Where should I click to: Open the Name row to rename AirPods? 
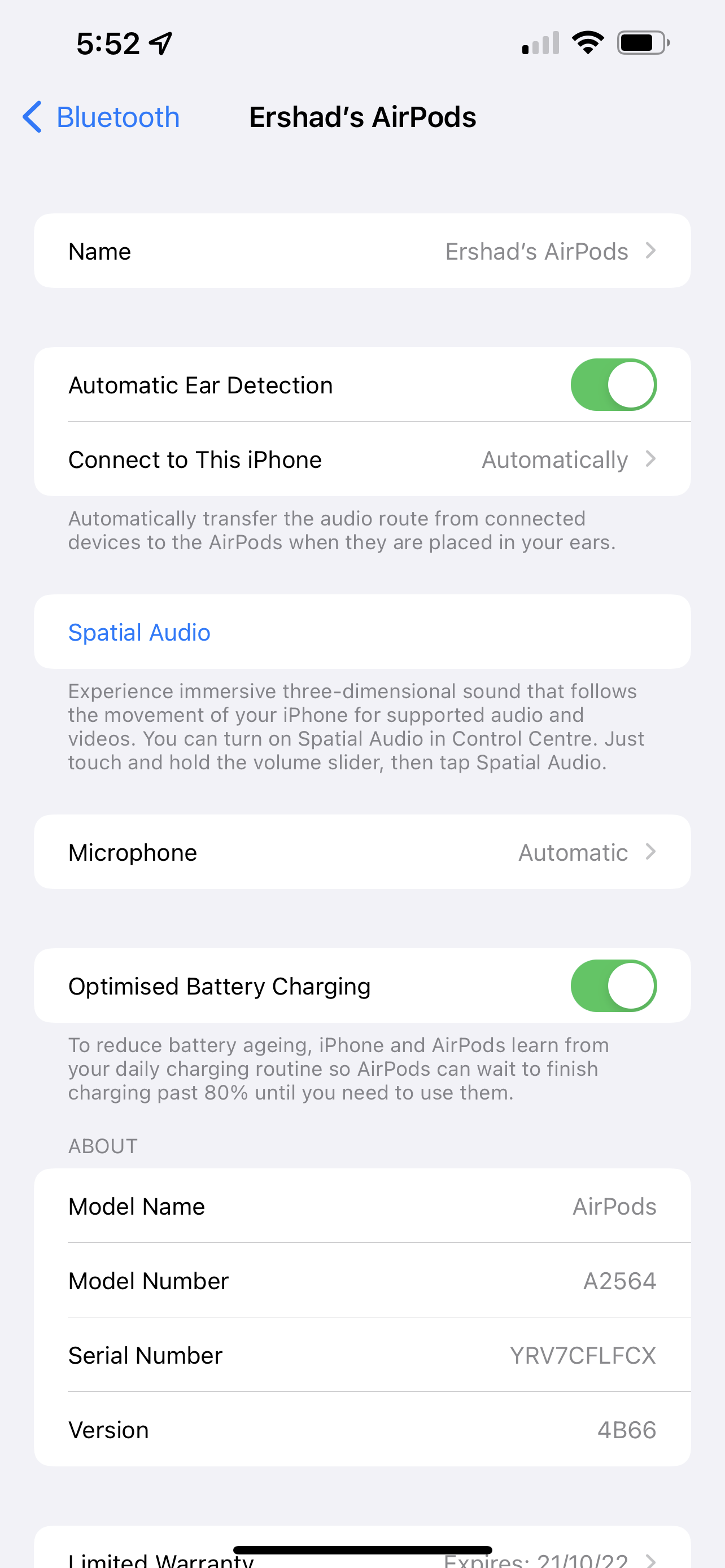tap(362, 251)
